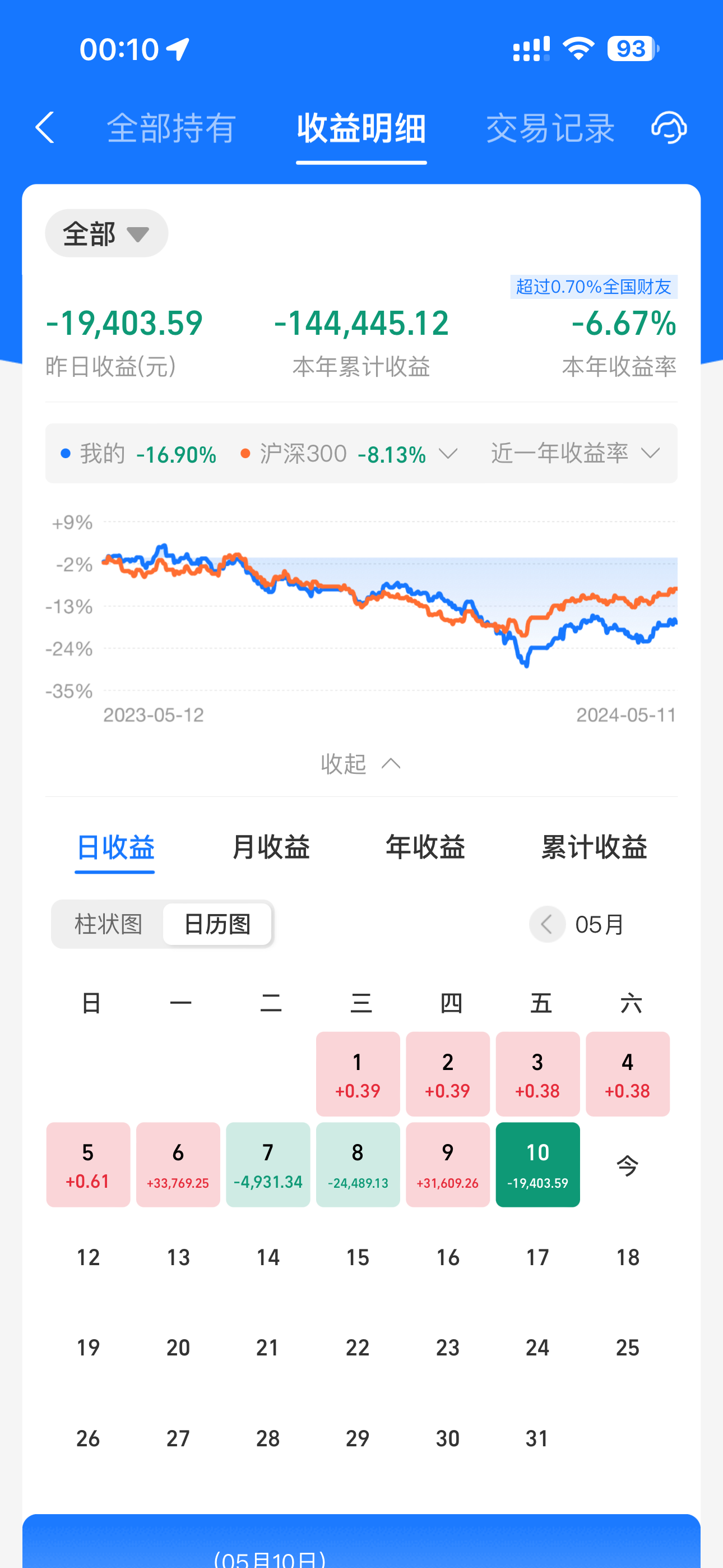Tap the location arrow in the status bar

[x=177, y=48]
